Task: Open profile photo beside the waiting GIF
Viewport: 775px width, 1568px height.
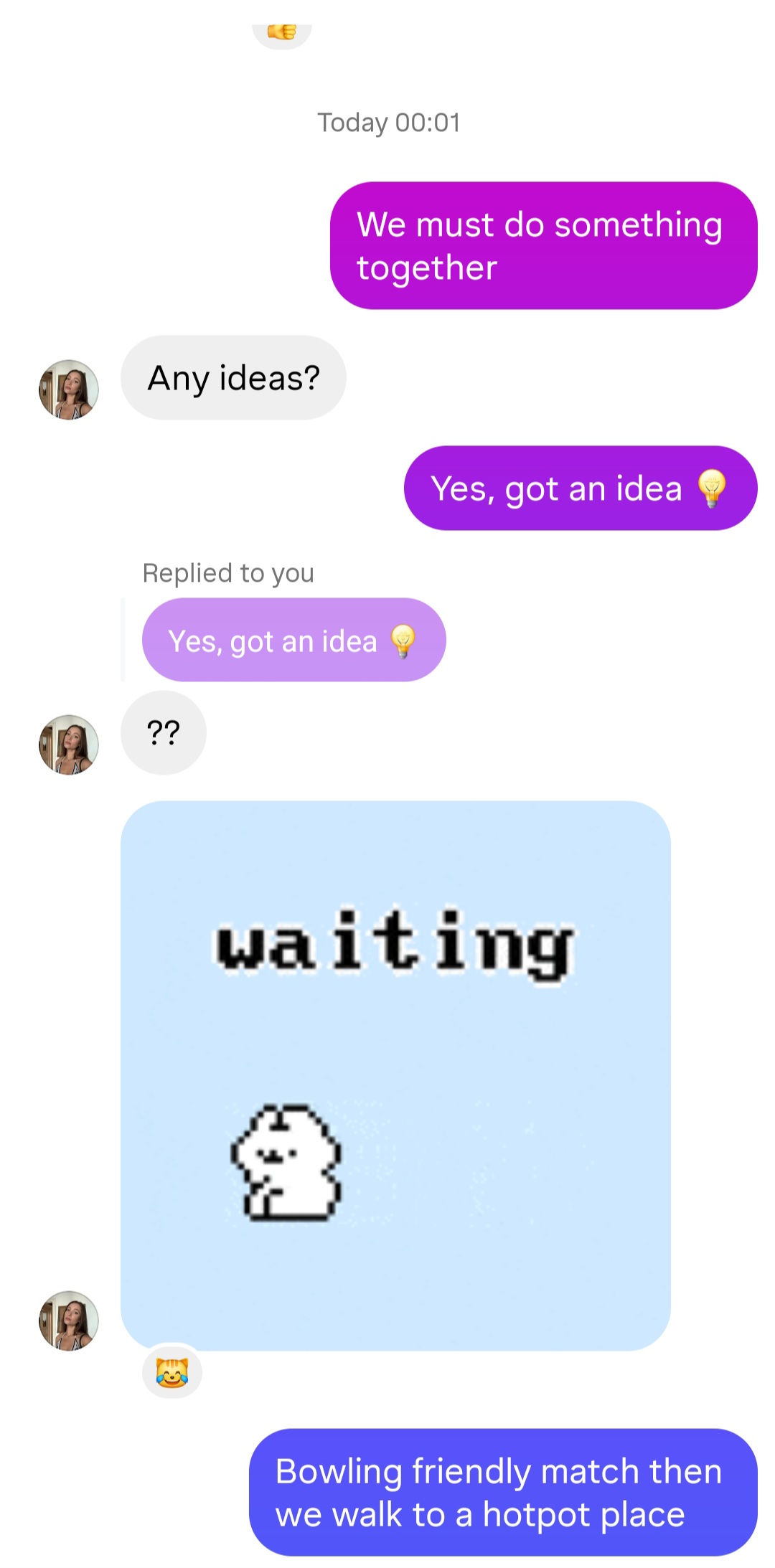Action: point(69,1321)
